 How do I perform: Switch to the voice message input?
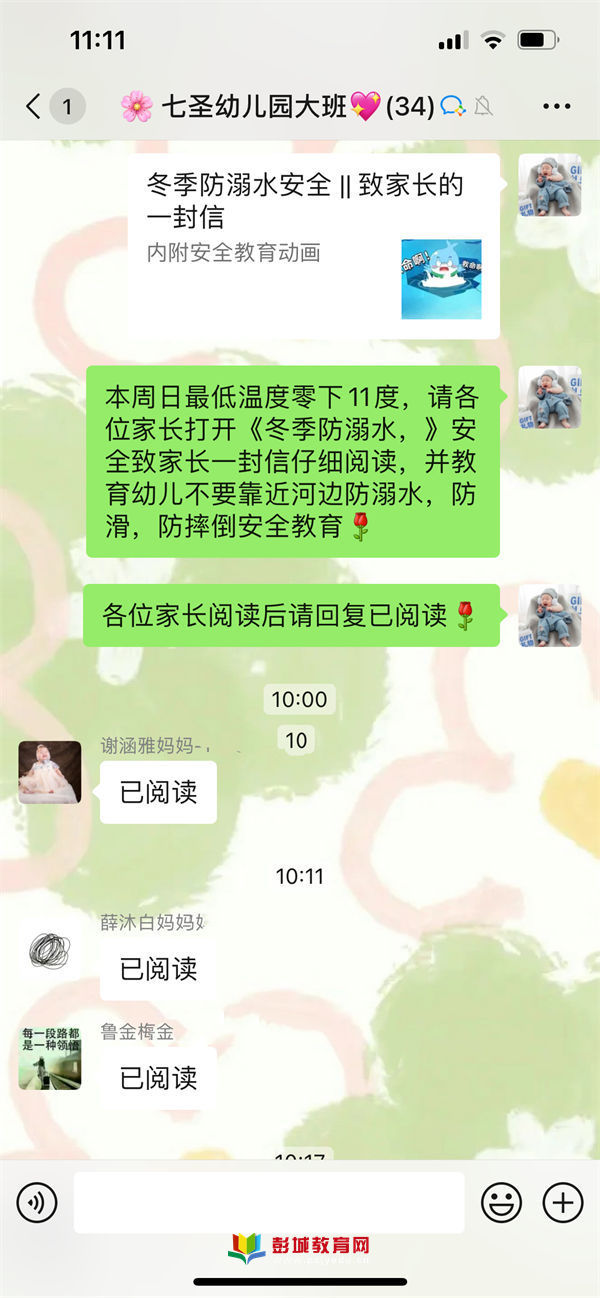pyautogui.click(x=37, y=1202)
